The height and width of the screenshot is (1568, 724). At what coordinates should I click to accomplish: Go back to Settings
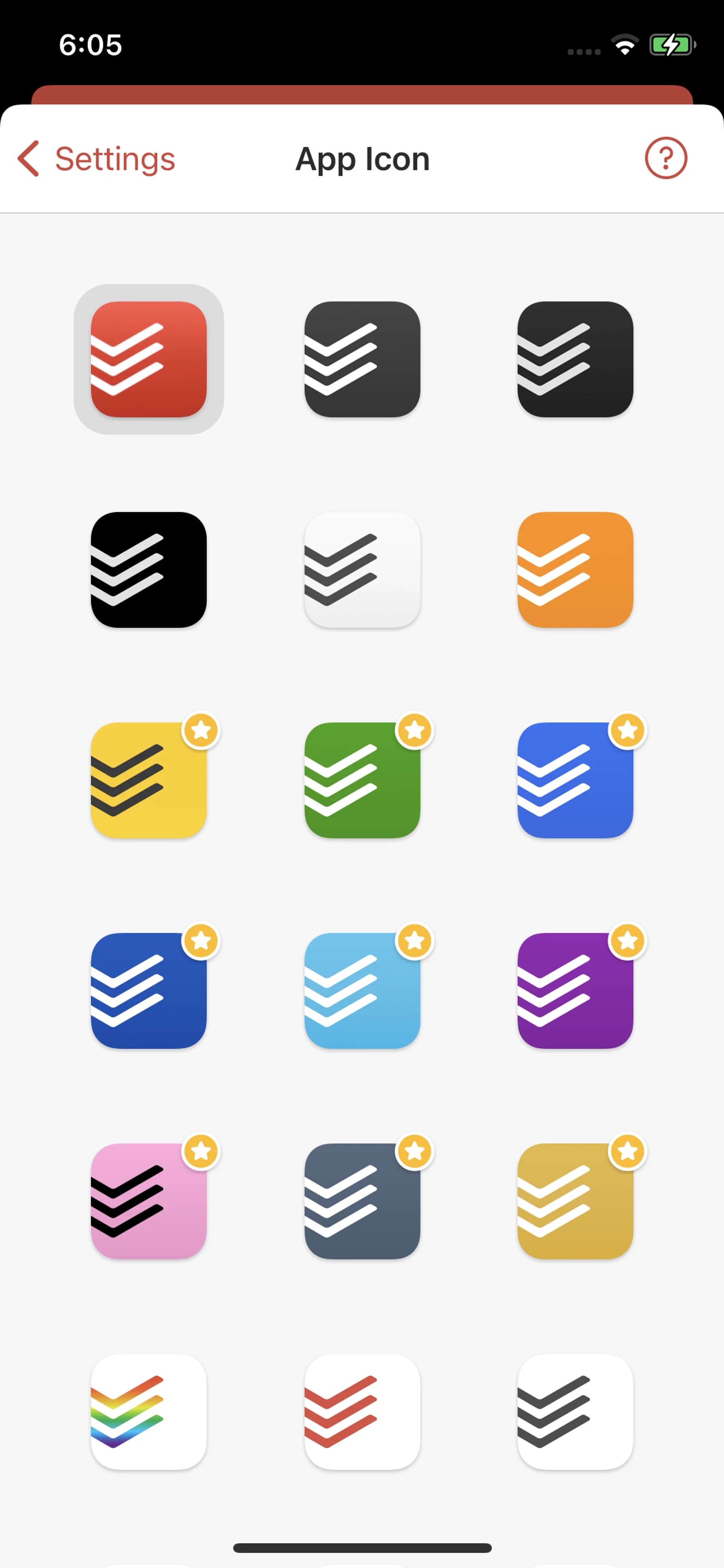[x=96, y=159]
